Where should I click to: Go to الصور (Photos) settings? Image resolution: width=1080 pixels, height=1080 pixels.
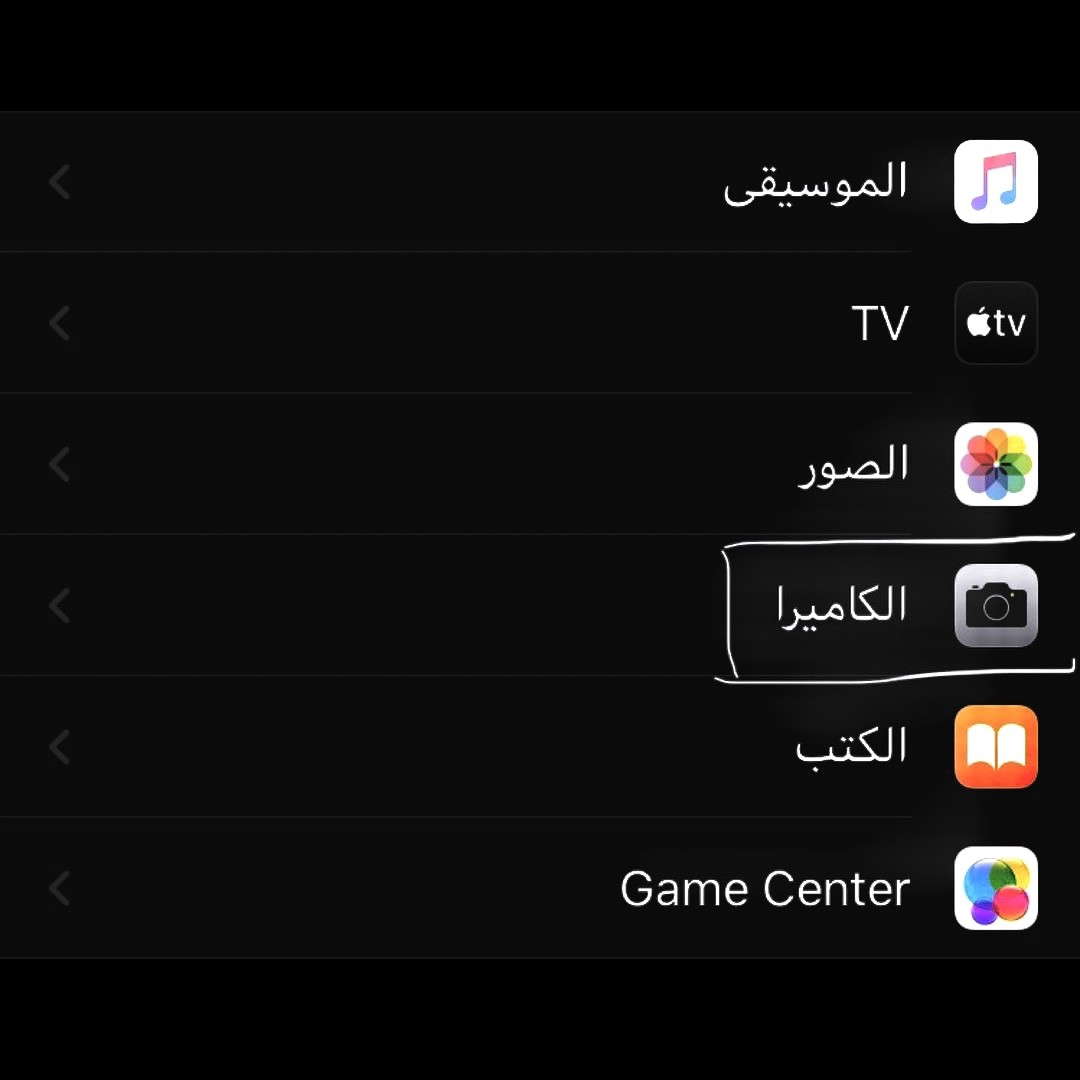pyautogui.click(x=853, y=465)
